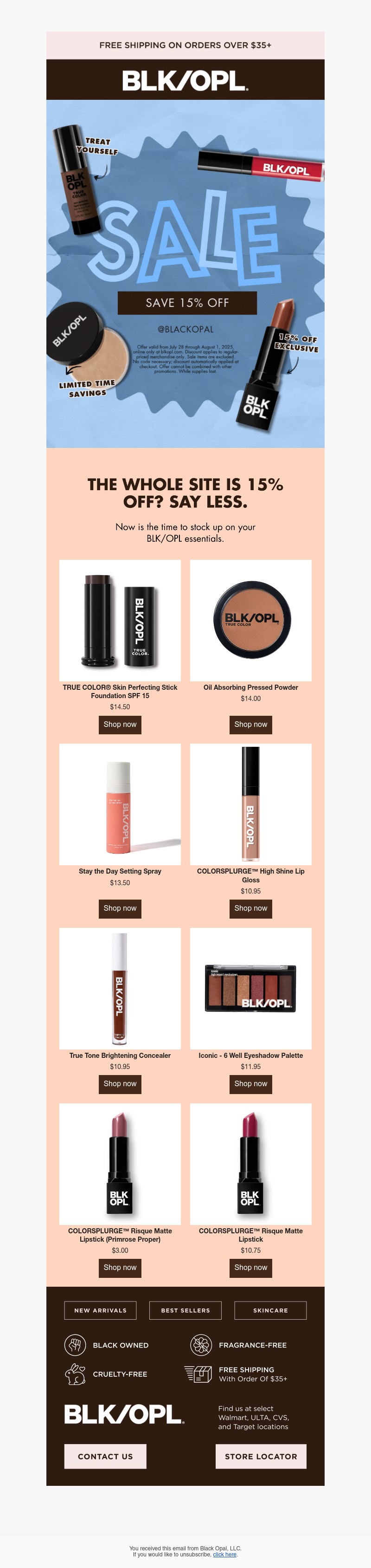Shop now for True Tone Brightening Concealer

tap(120, 1083)
